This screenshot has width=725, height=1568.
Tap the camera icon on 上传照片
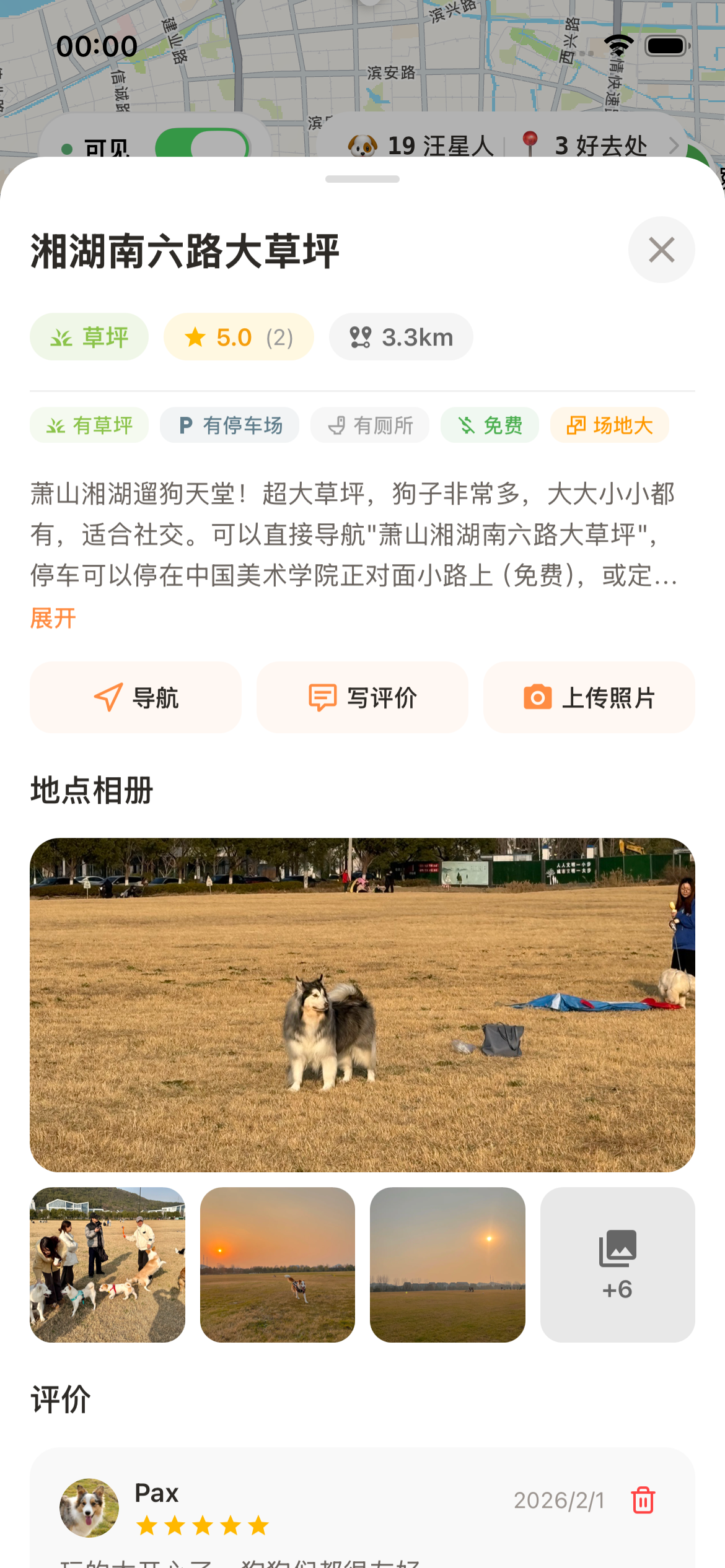coord(538,697)
